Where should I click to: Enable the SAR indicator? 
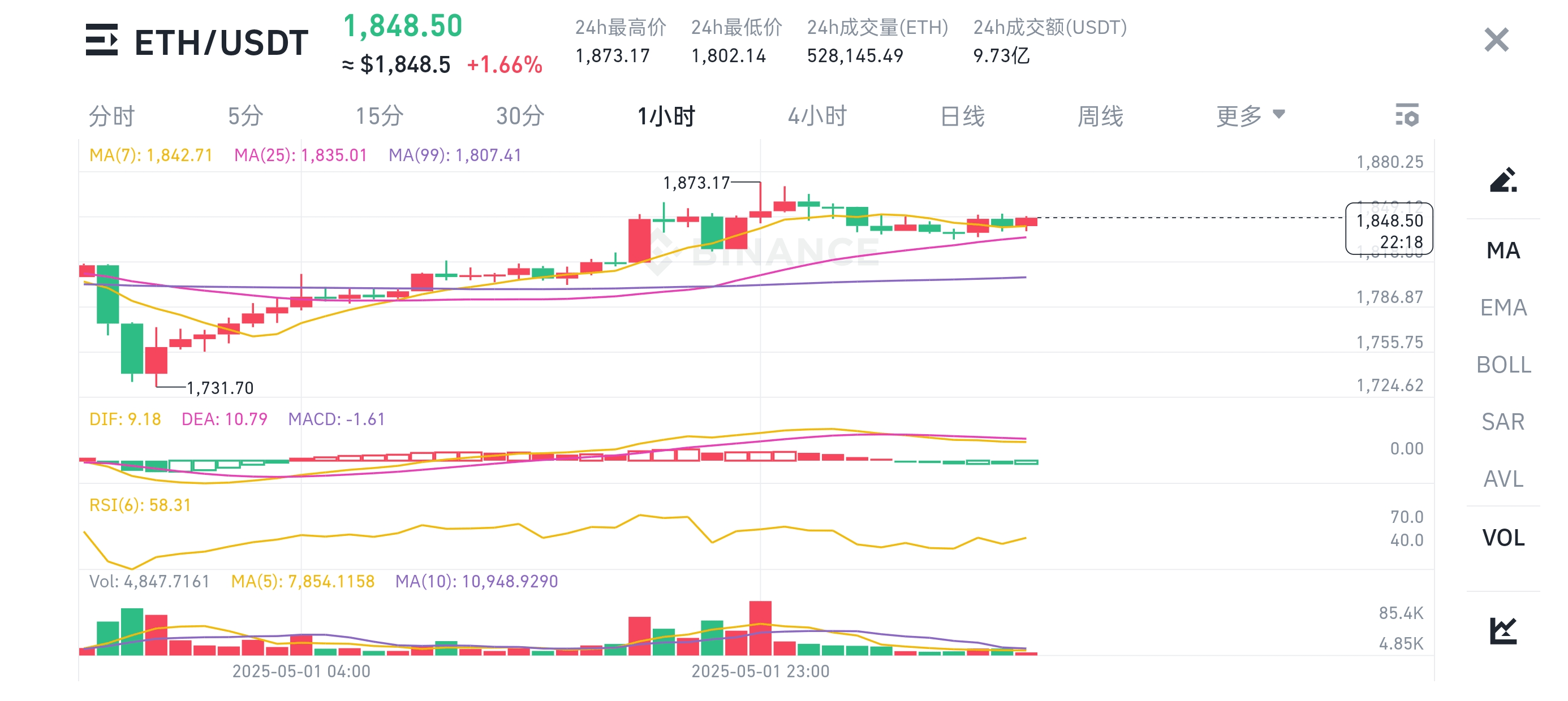(1503, 422)
